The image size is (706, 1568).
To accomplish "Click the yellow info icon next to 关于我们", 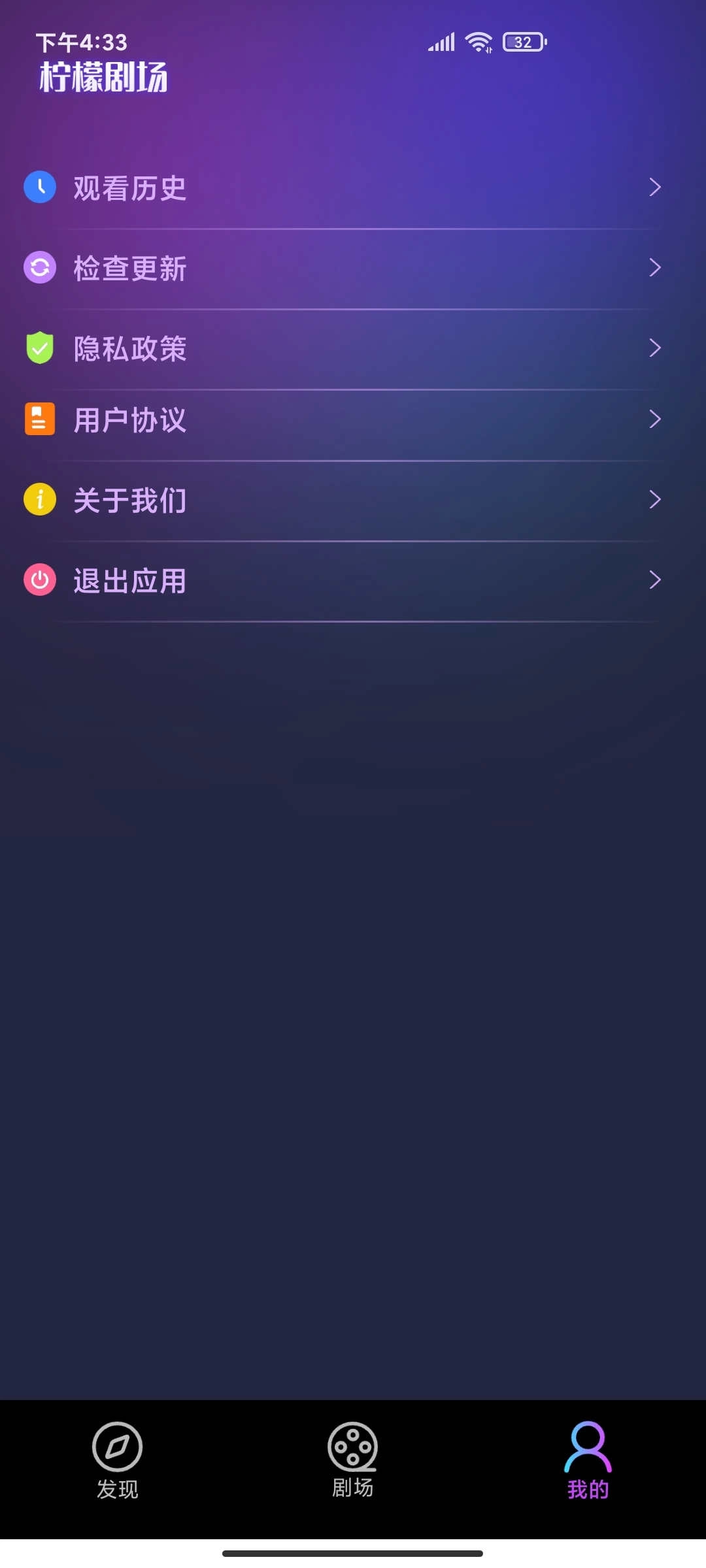I will point(41,500).
